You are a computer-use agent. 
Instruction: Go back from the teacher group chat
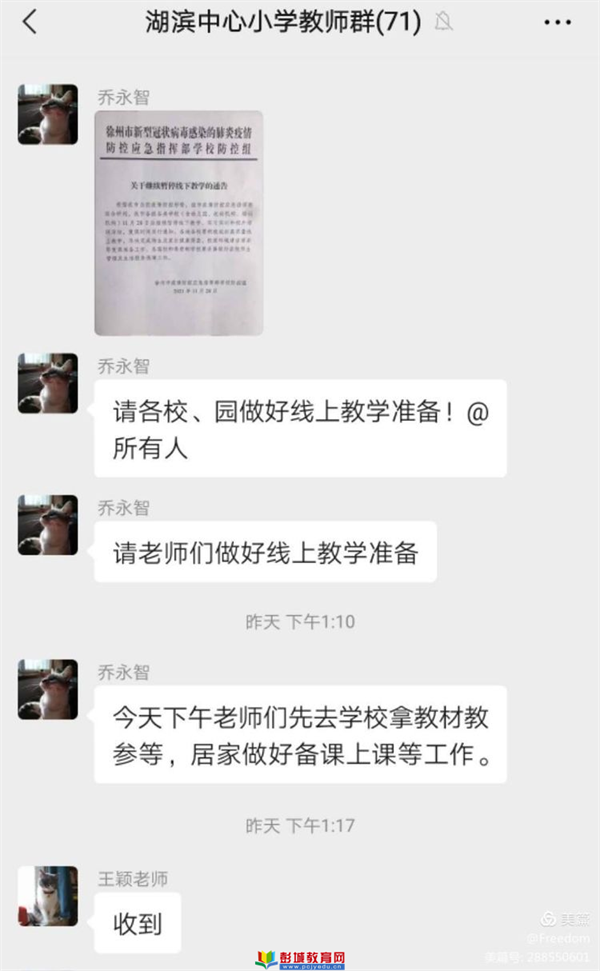tap(29, 21)
